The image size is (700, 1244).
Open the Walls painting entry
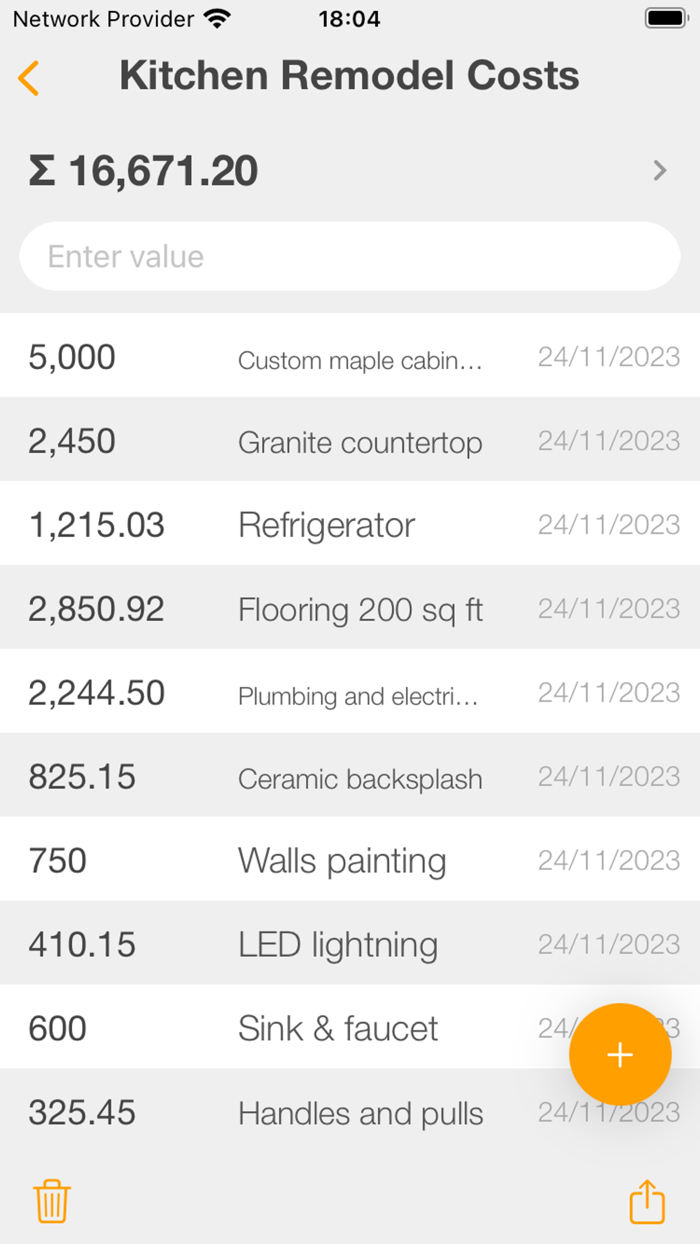point(350,861)
